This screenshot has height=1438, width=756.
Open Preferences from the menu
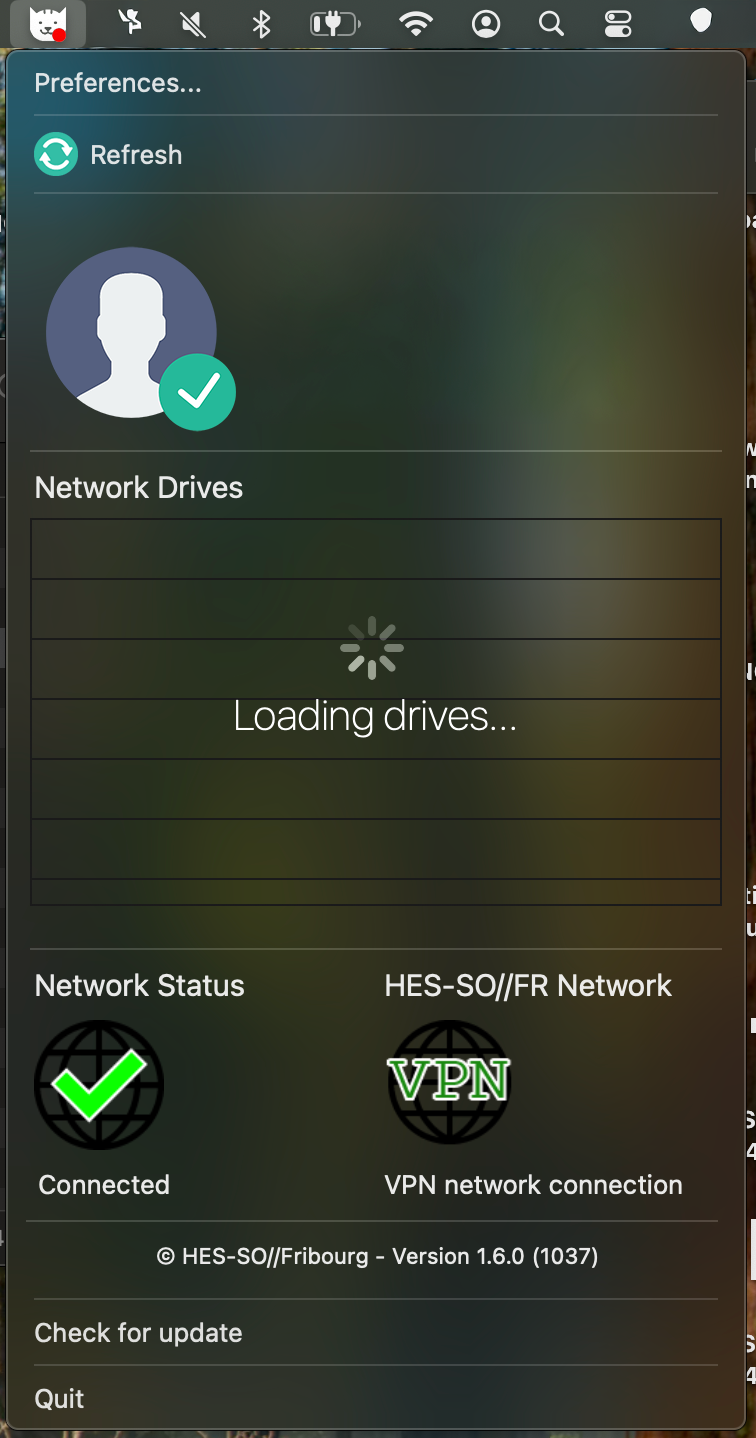point(118,83)
